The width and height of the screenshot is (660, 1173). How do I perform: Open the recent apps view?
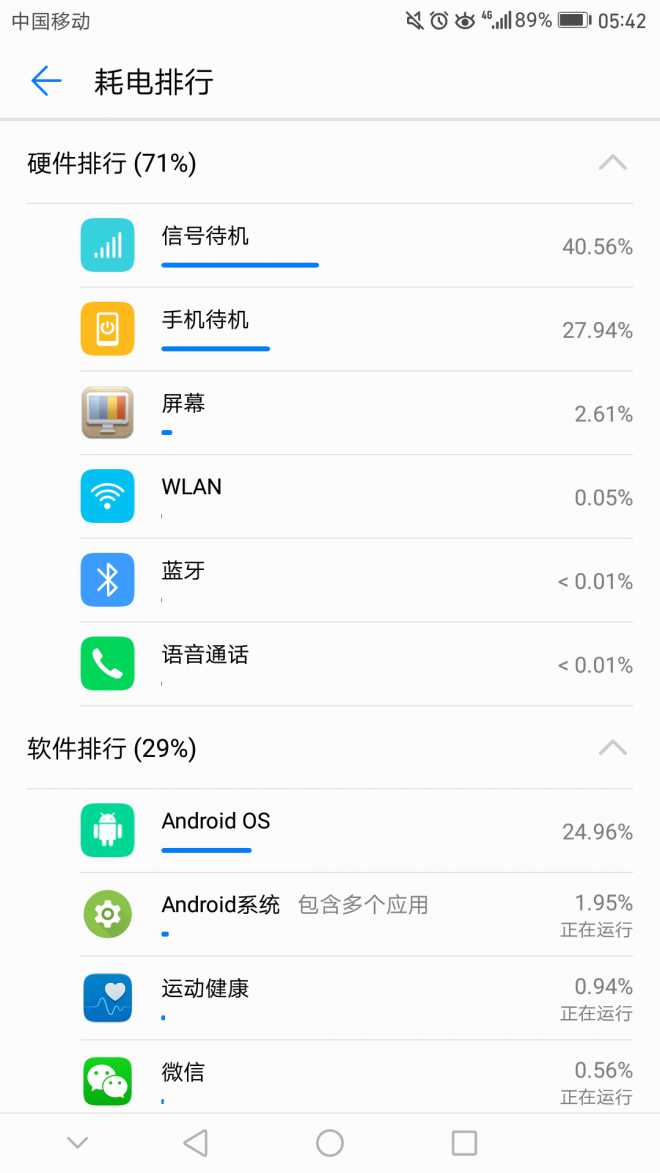(464, 1143)
